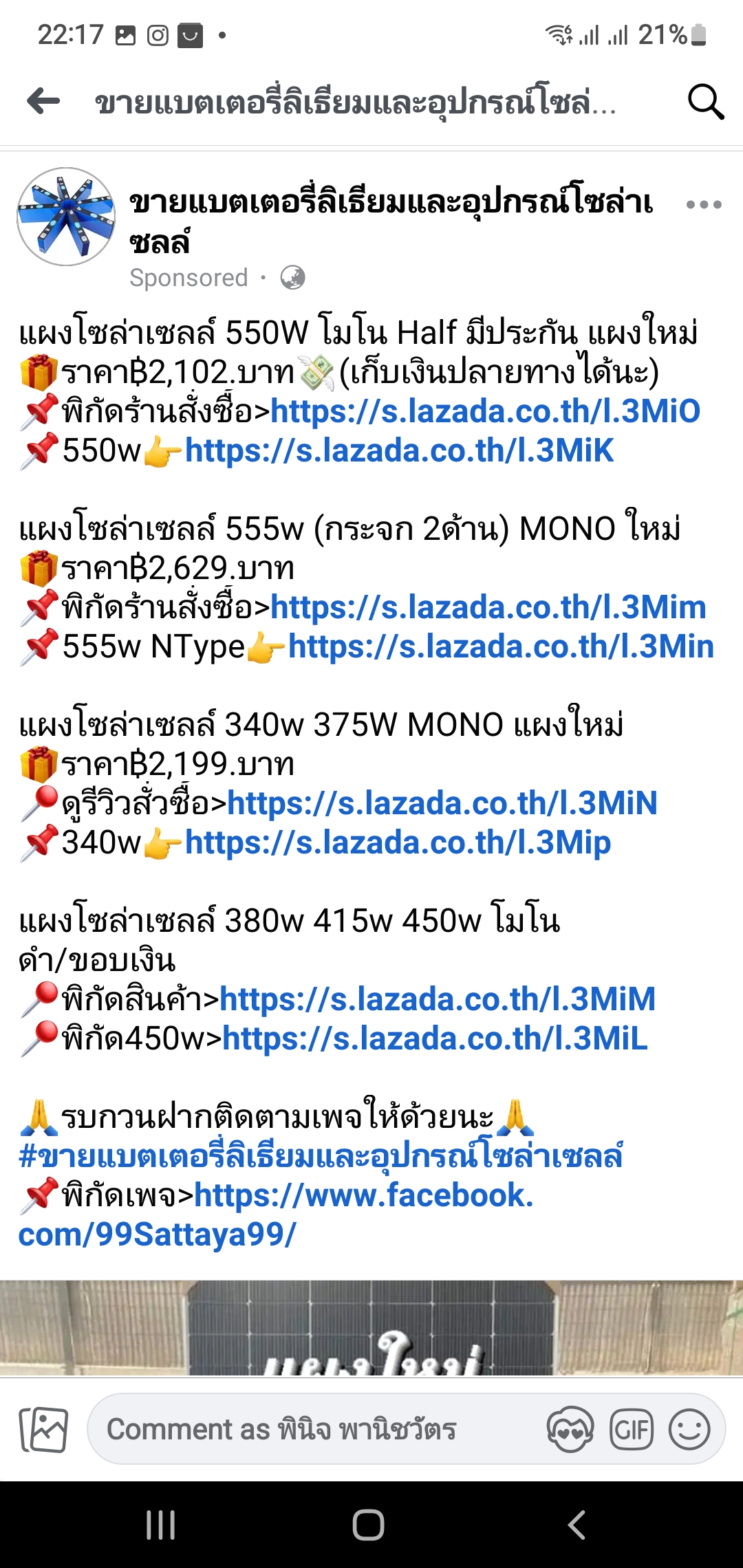Image resolution: width=743 pixels, height=1568 pixels.
Task: Open the GIF picker in comment box
Action: 631,1430
